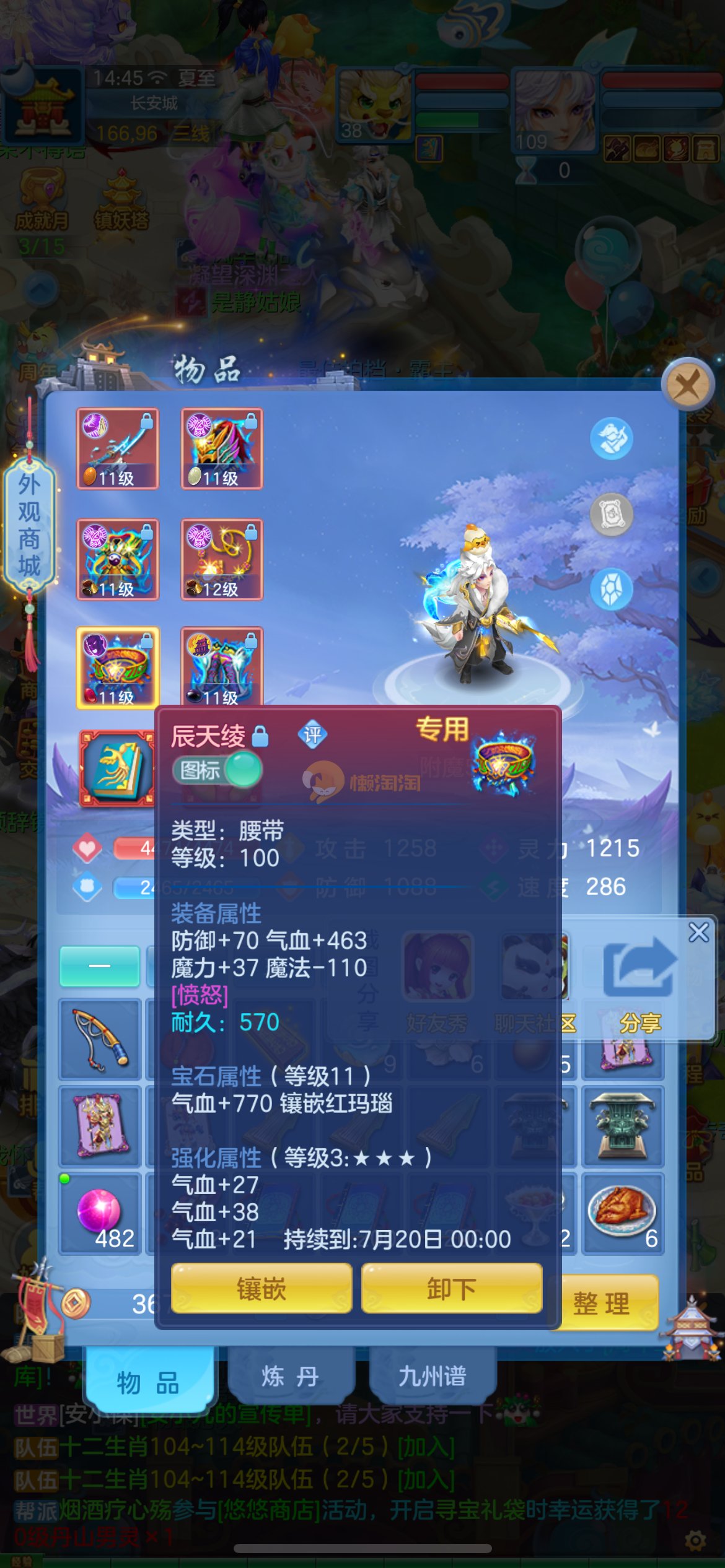Select the 物品 tab
Screen dimensions: 725x1568
click(x=147, y=1381)
